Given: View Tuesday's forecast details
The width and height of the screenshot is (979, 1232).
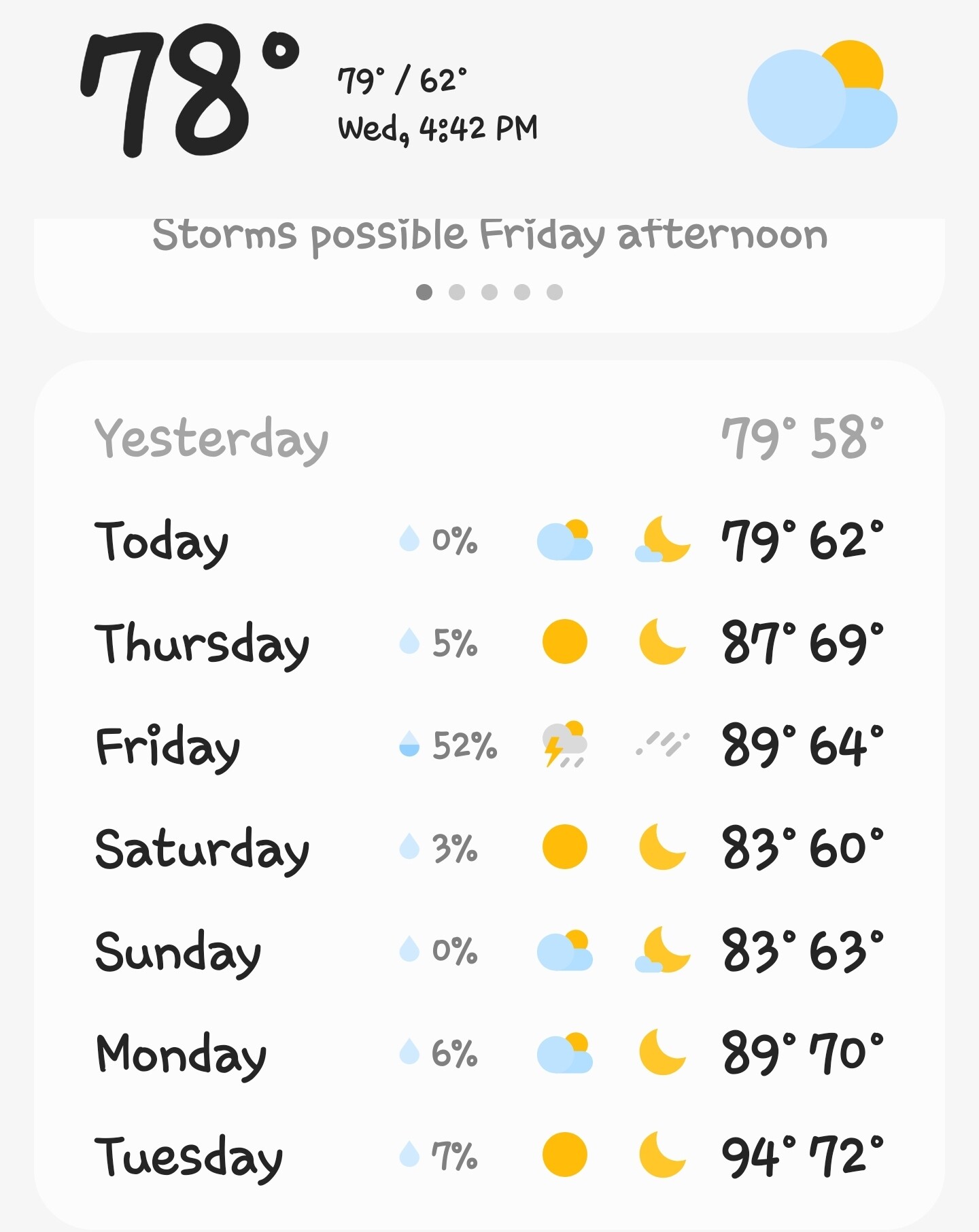Looking at the screenshot, I should (488, 1155).
